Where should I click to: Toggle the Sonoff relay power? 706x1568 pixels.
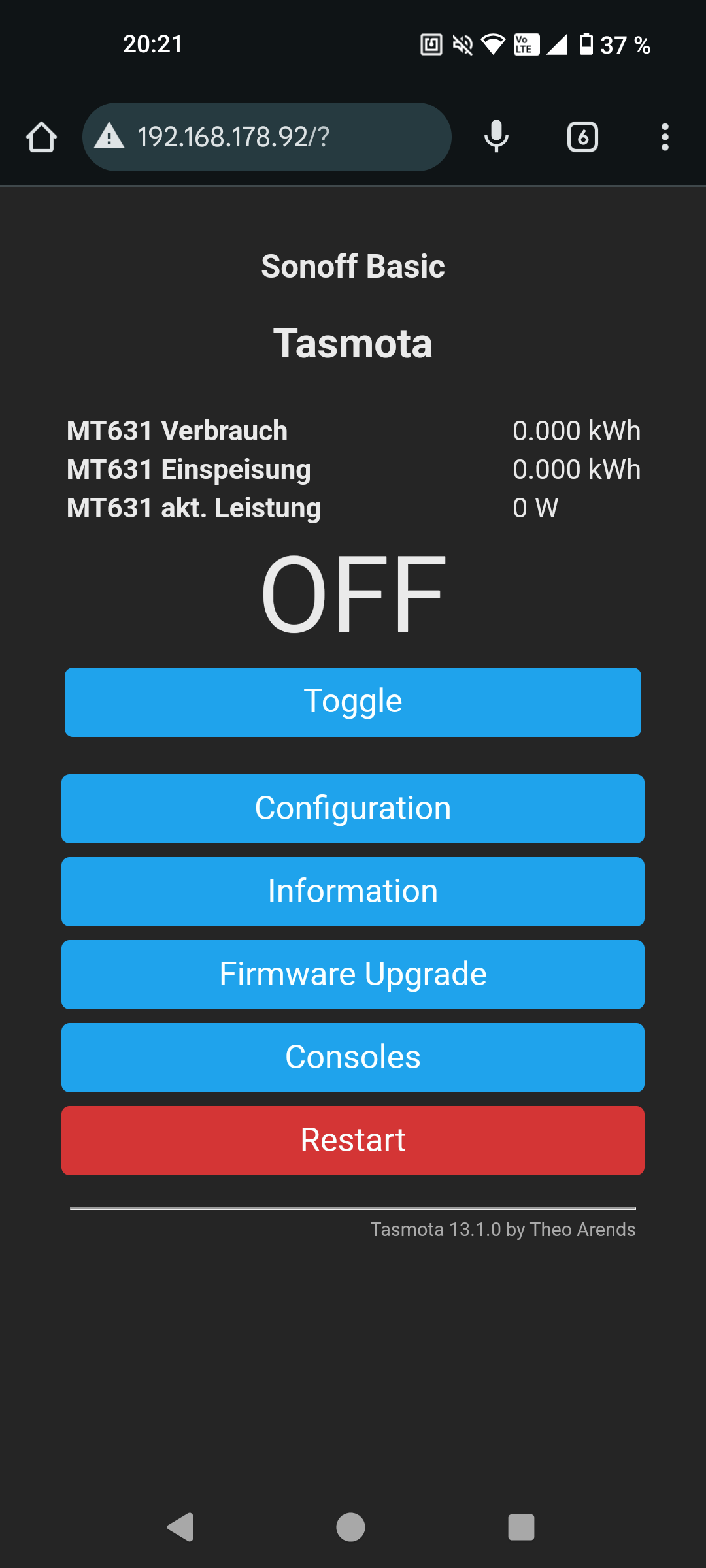tap(353, 702)
